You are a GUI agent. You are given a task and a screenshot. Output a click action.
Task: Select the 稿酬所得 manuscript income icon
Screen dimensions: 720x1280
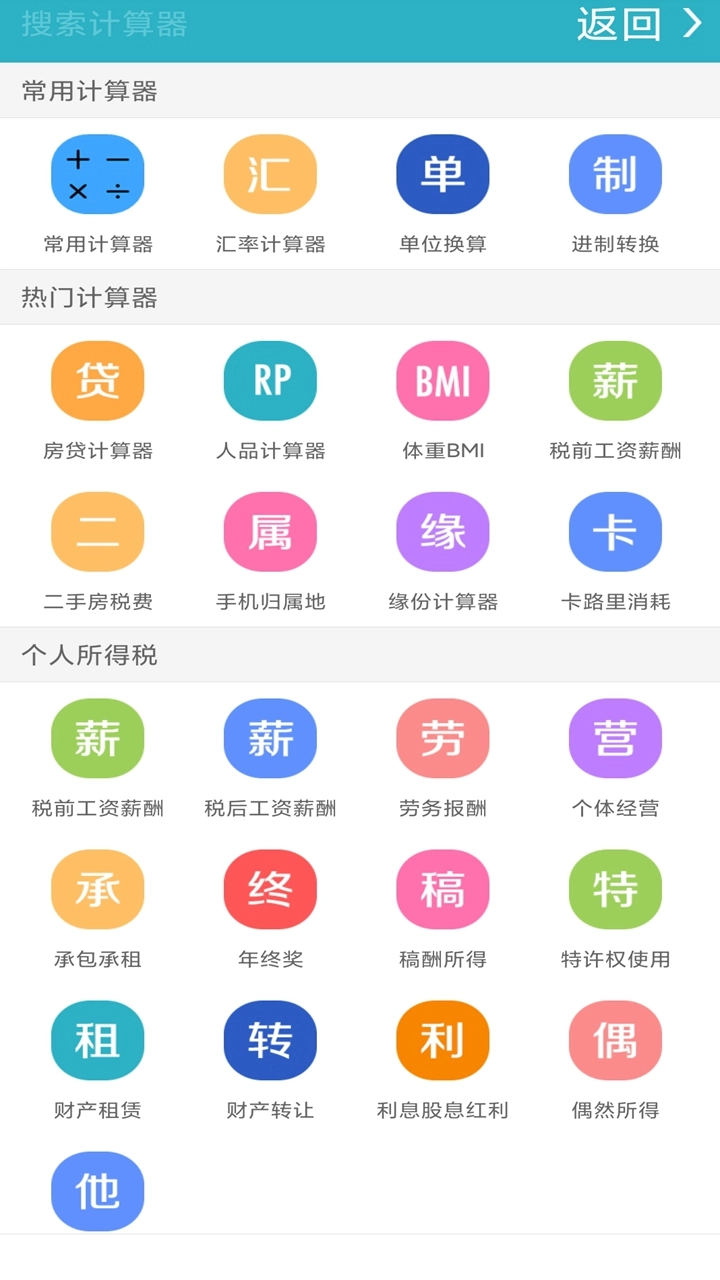pyautogui.click(x=442, y=889)
